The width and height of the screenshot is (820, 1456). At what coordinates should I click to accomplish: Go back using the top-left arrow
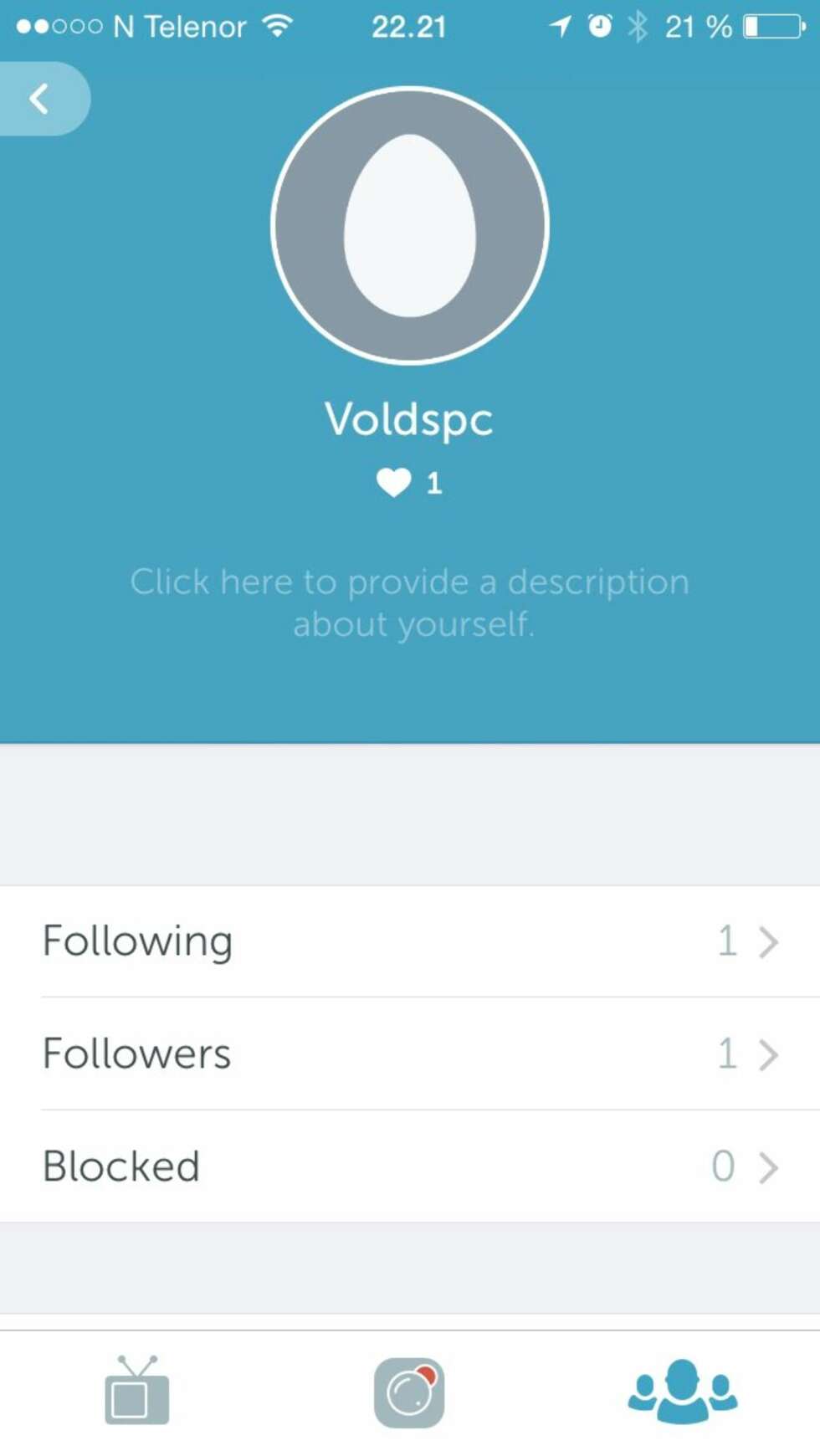pyautogui.click(x=40, y=99)
